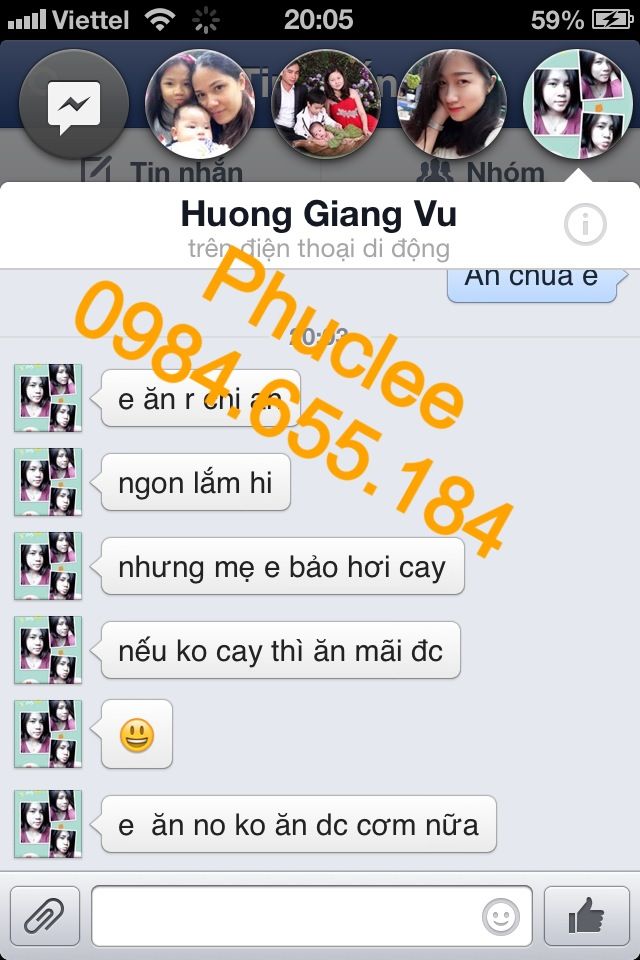Open the Messenger inbox chat head
The width and height of the screenshot is (640, 960).
pos(73,104)
